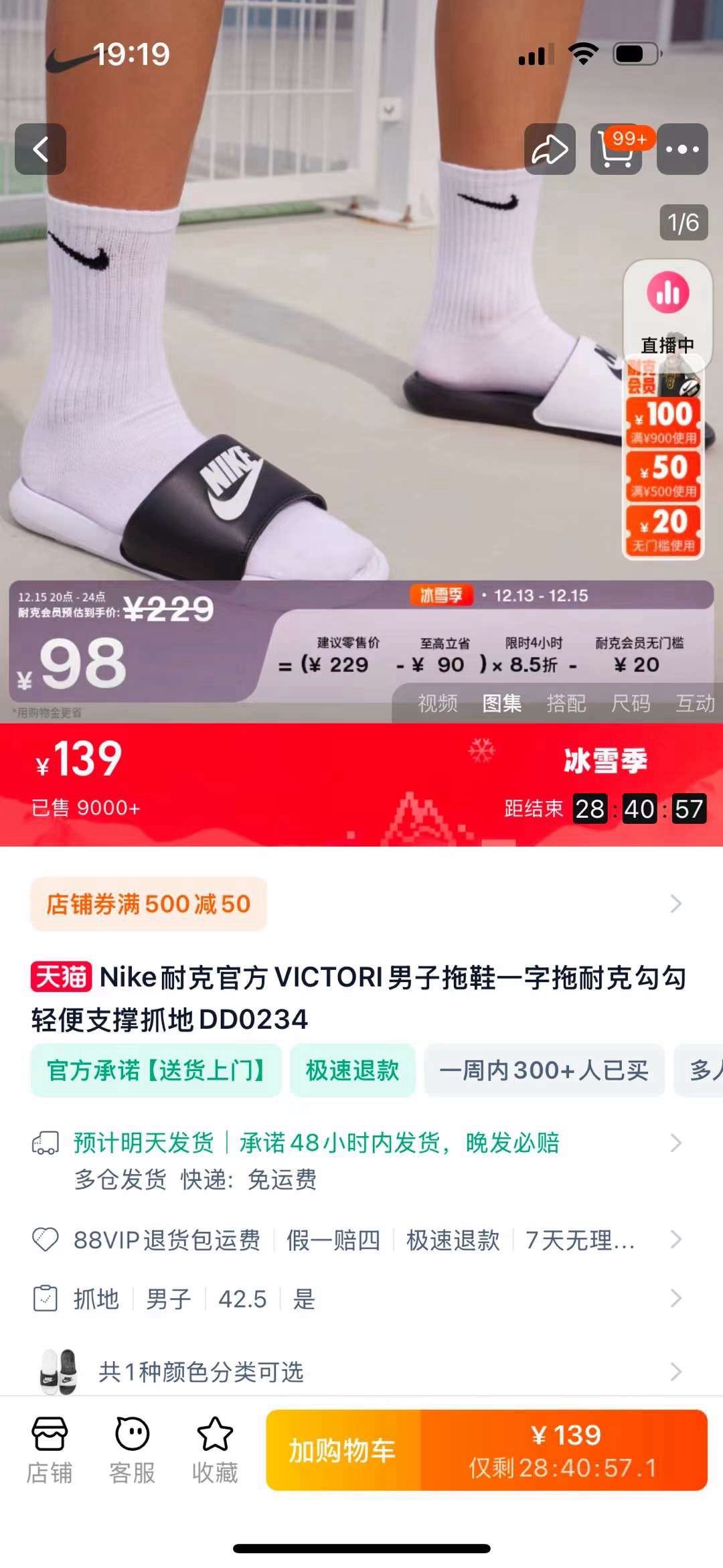Choose color via 共1种颜色分类可选
This screenshot has width=723, height=1568.
coord(361,1372)
